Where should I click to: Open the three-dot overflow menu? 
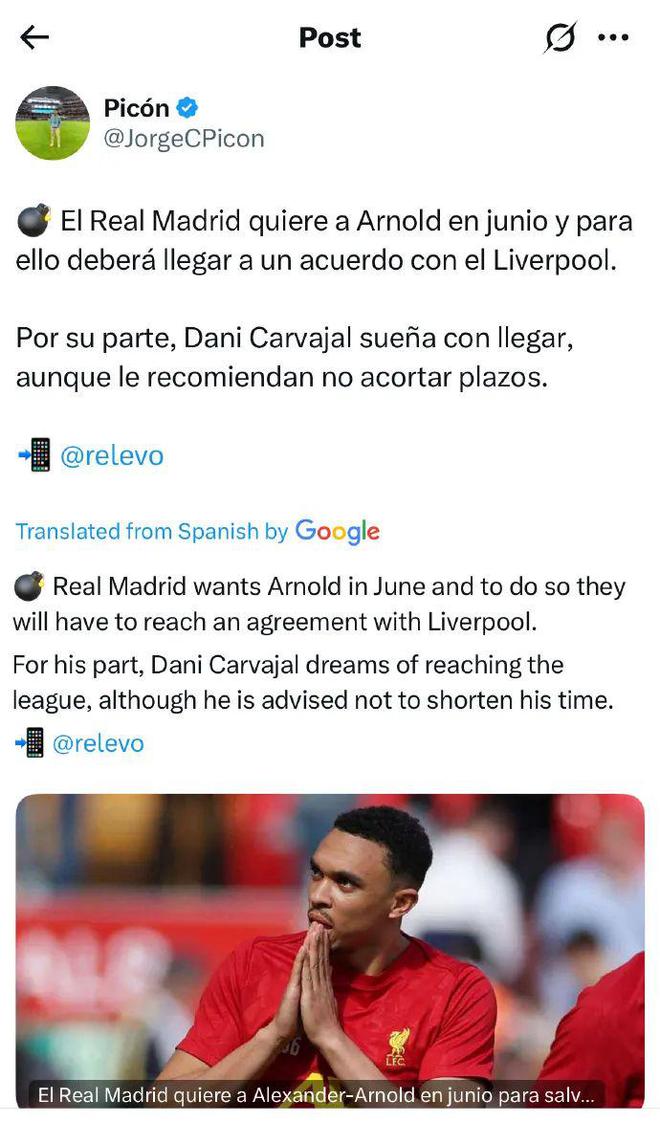613,38
